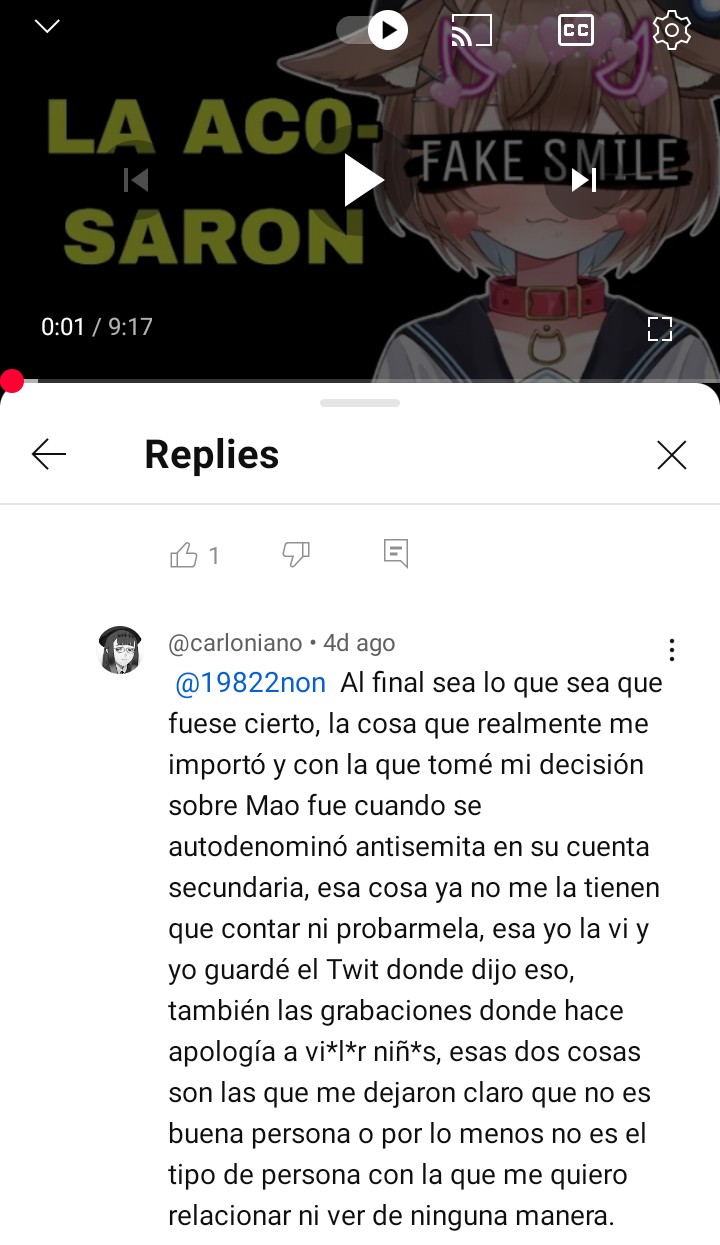Screen dimensions: 720x1245
Task: Collapse the video player with the down chevron
Action: pyautogui.click(x=47, y=27)
